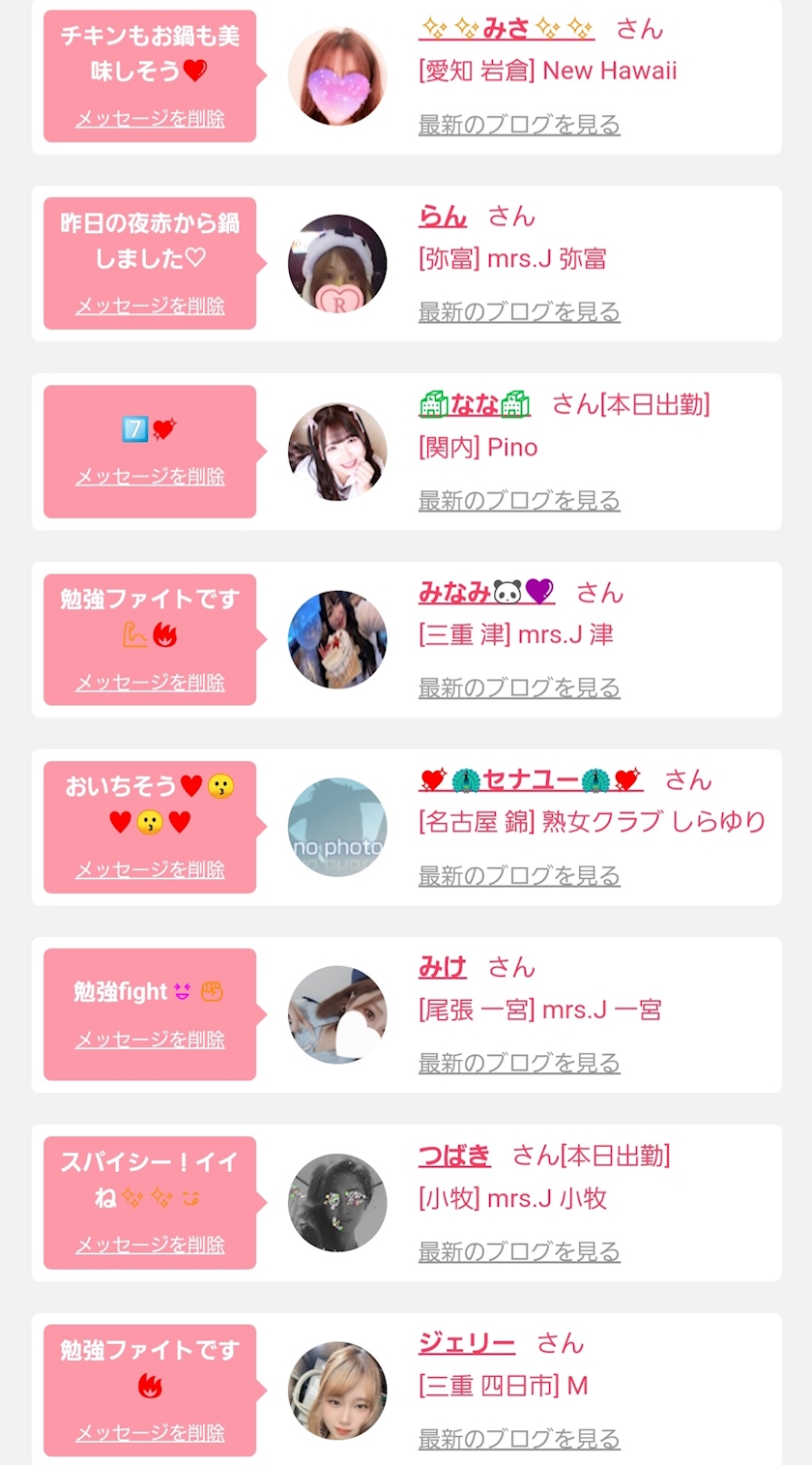This screenshot has width=812, height=1465.
Task: View らん's latest blog
Action: click(x=519, y=311)
